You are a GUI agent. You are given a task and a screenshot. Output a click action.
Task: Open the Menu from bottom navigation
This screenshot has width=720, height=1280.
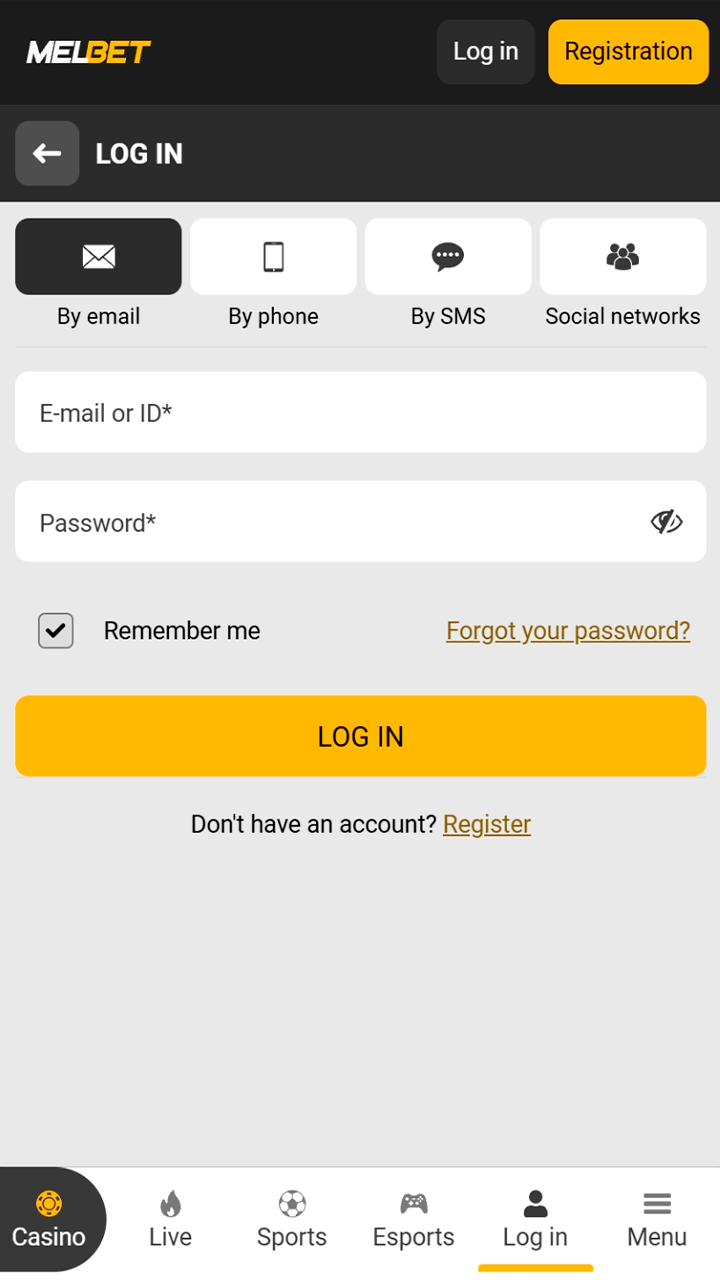point(657,1219)
